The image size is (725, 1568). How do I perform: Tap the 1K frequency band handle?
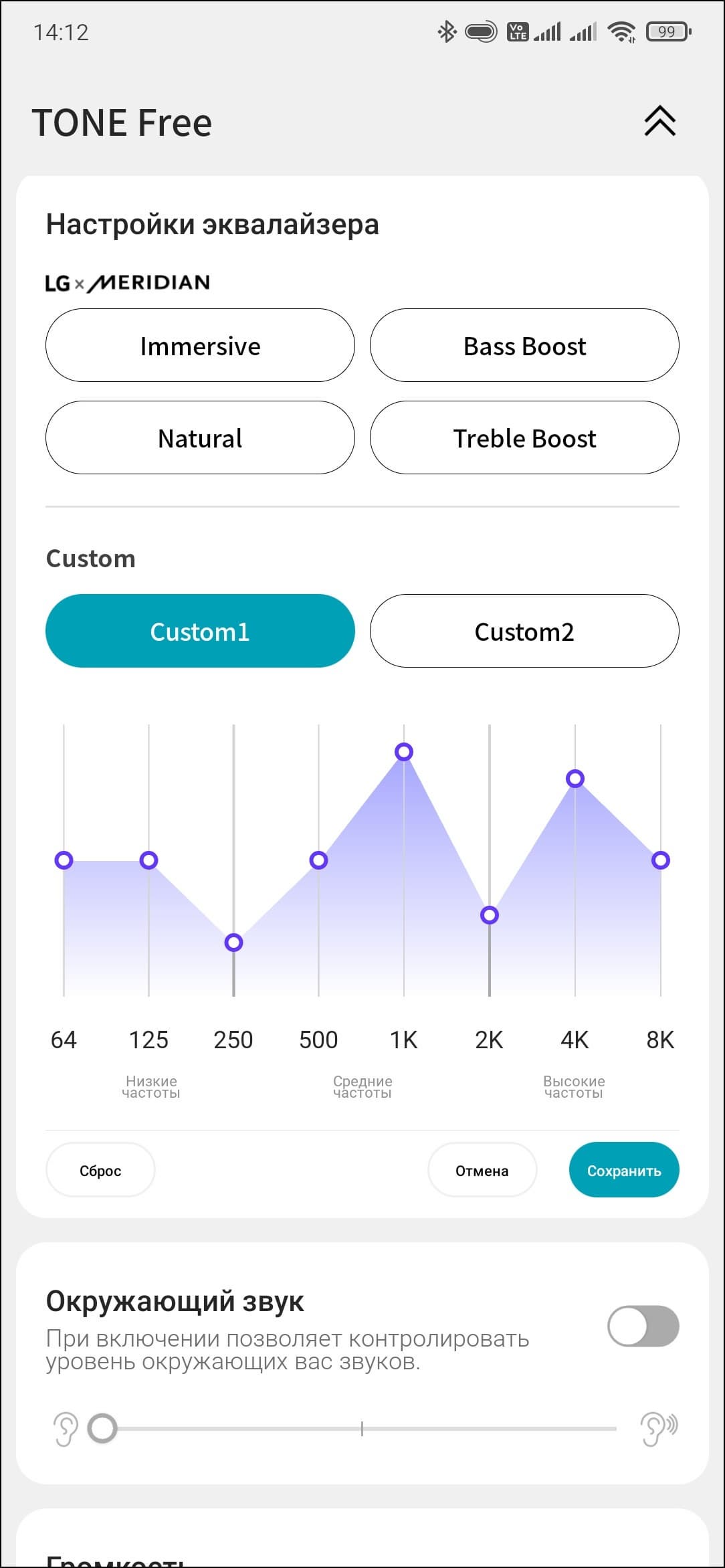[x=404, y=752]
